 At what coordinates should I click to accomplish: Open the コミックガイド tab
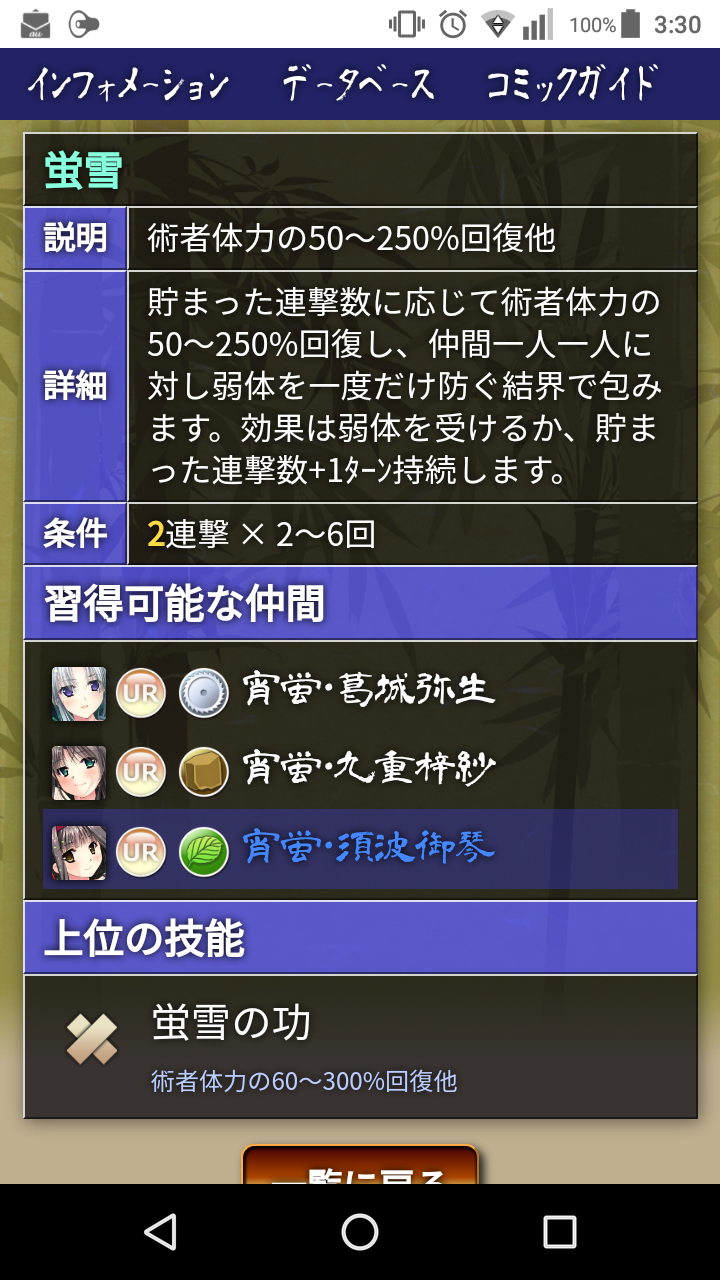pyautogui.click(x=572, y=85)
